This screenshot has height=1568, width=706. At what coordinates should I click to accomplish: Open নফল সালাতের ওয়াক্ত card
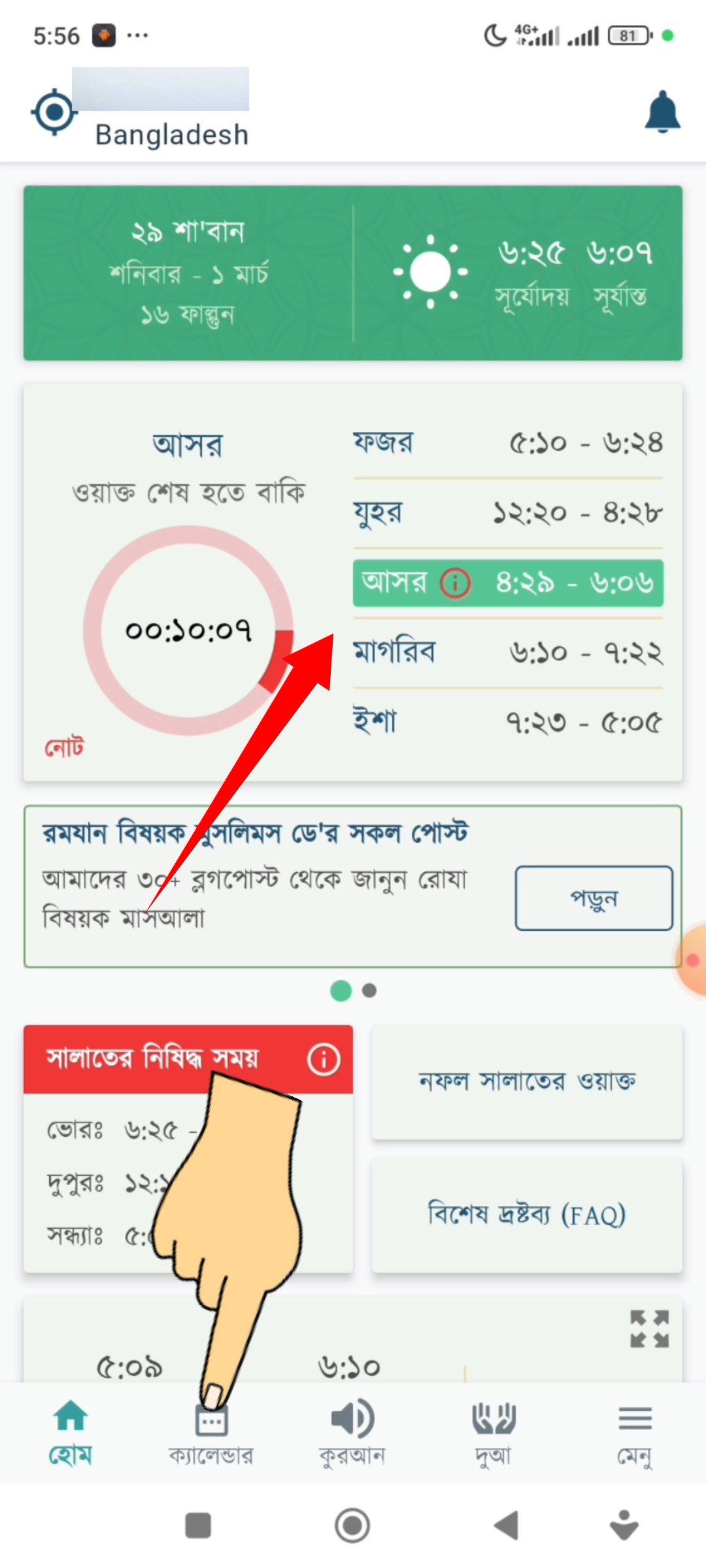[527, 1081]
